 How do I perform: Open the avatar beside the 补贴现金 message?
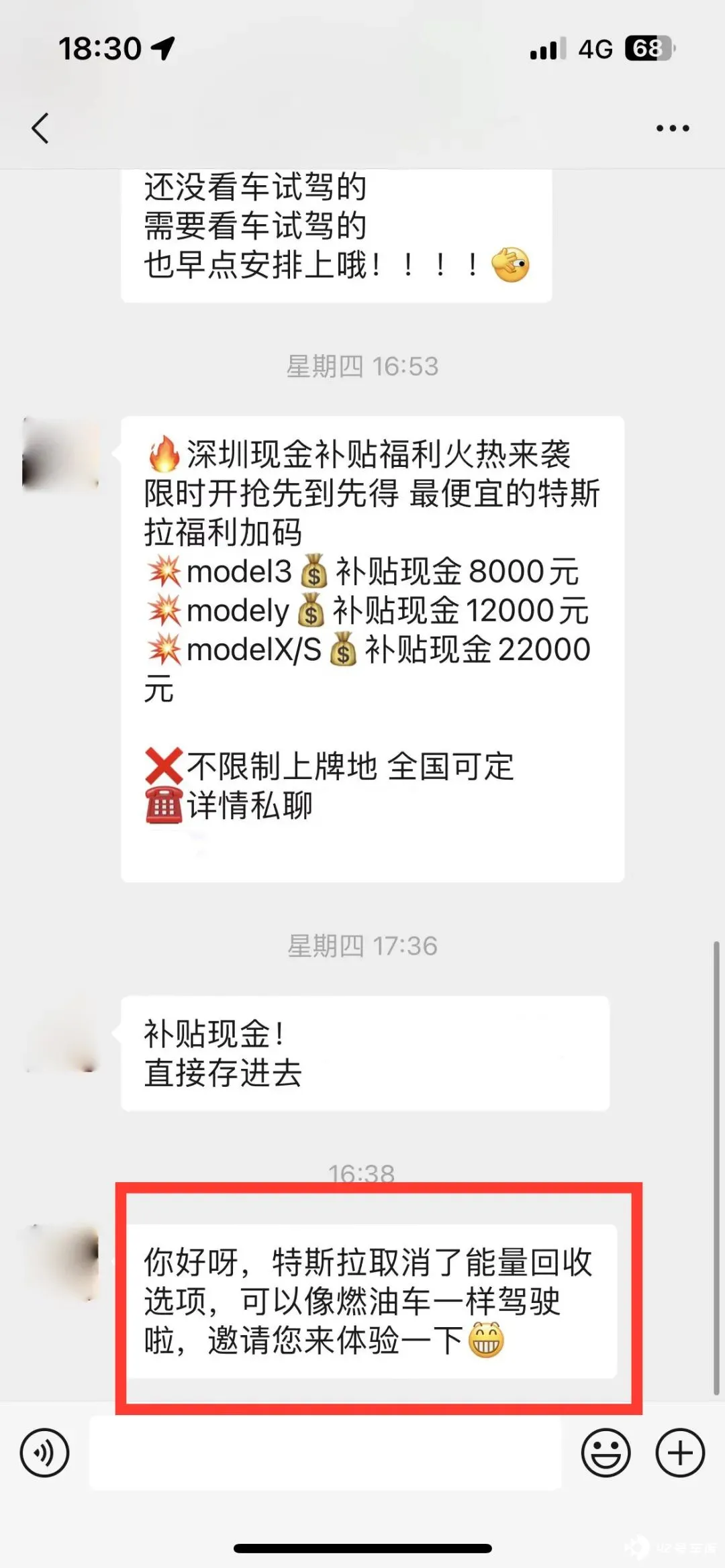pos(61,1035)
